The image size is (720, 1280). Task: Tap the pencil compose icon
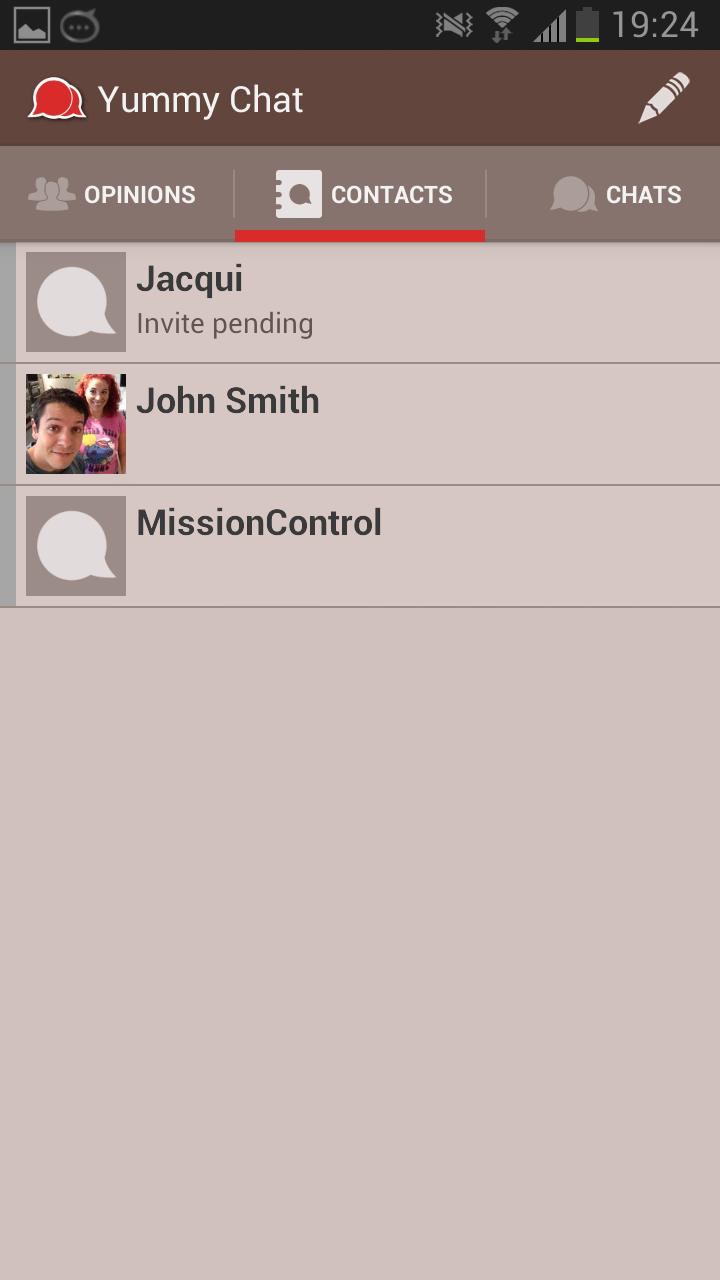click(x=664, y=99)
